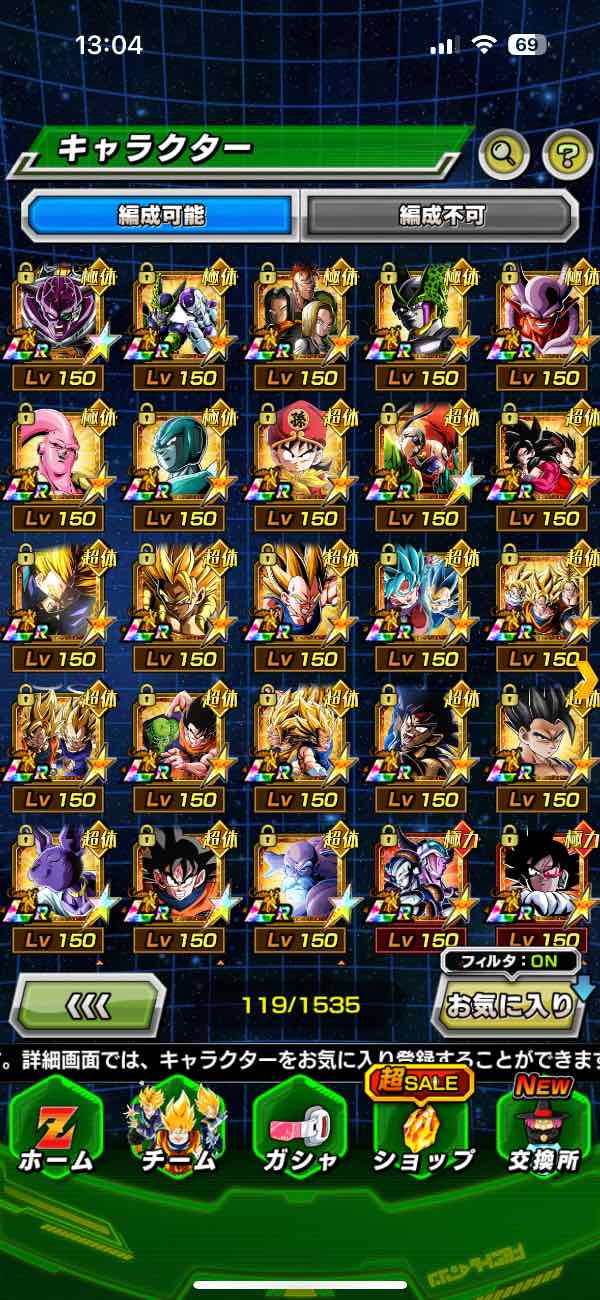Switch to the 編成可能 tab

point(160,215)
